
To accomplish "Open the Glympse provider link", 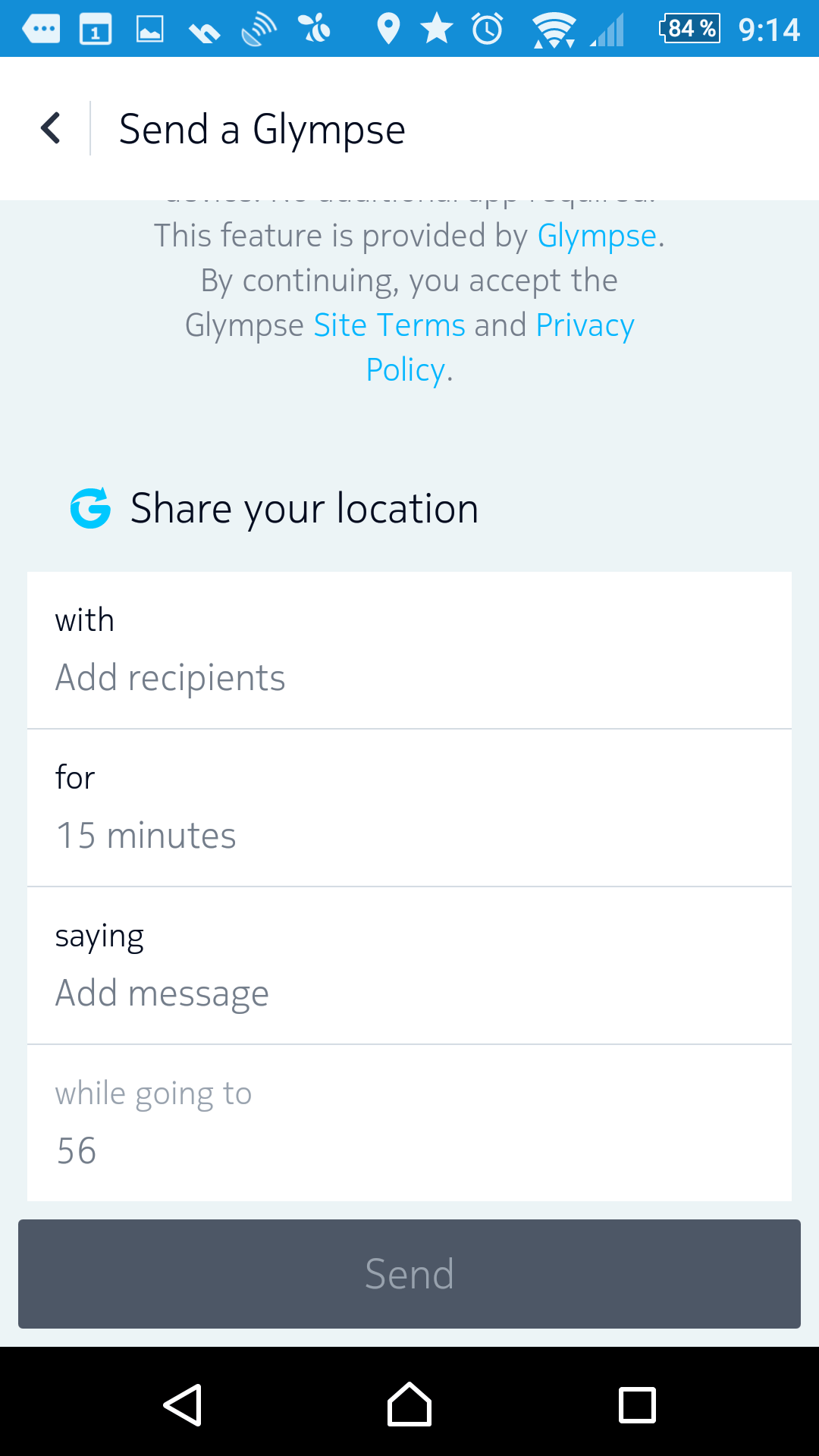I will point(596,236).
